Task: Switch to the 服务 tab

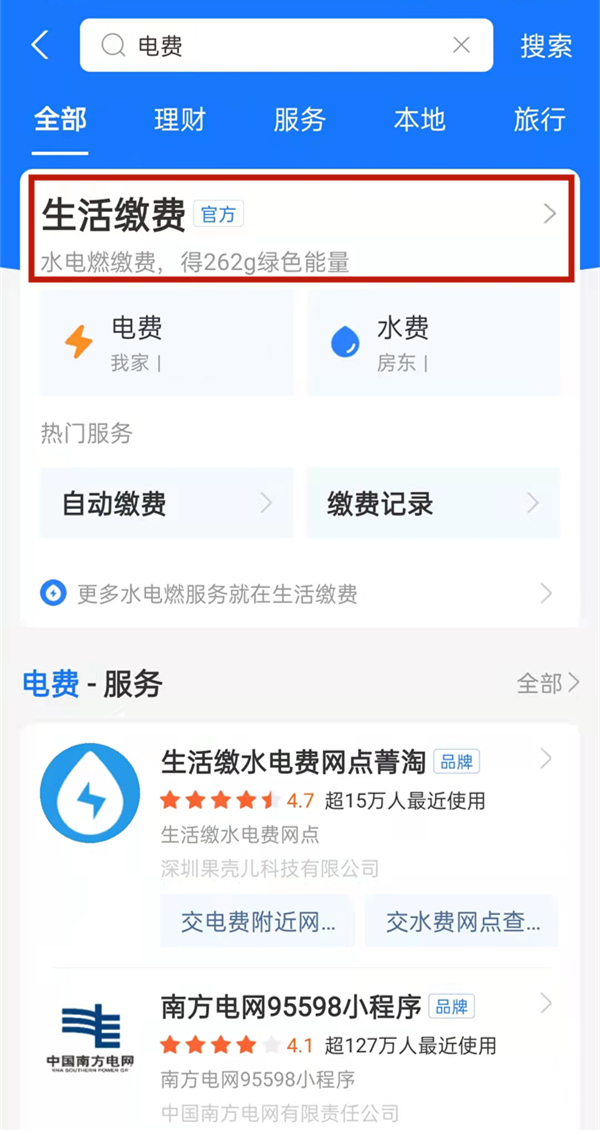Action: [300, 120]
